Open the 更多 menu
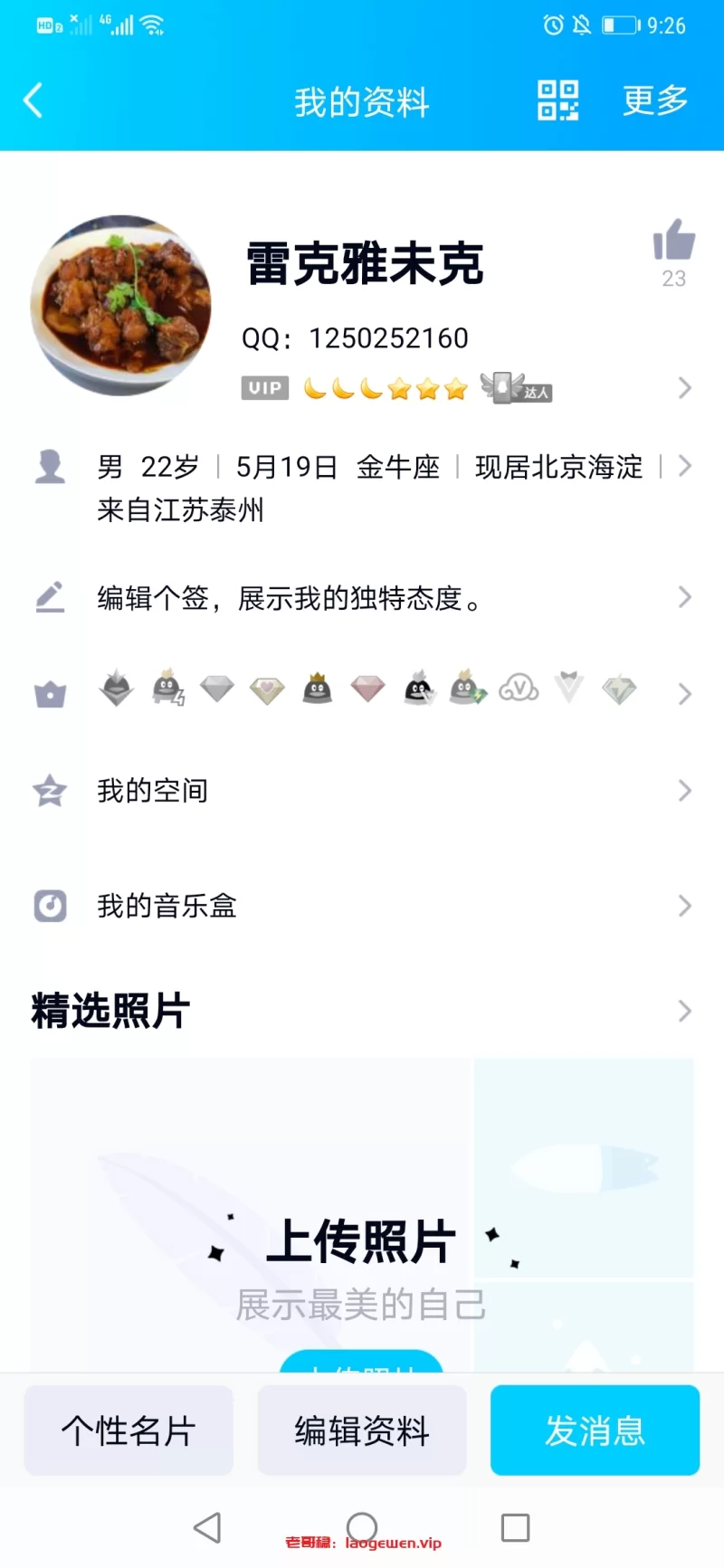This screenshot has width=724, height=1568. tap(655, 100)
